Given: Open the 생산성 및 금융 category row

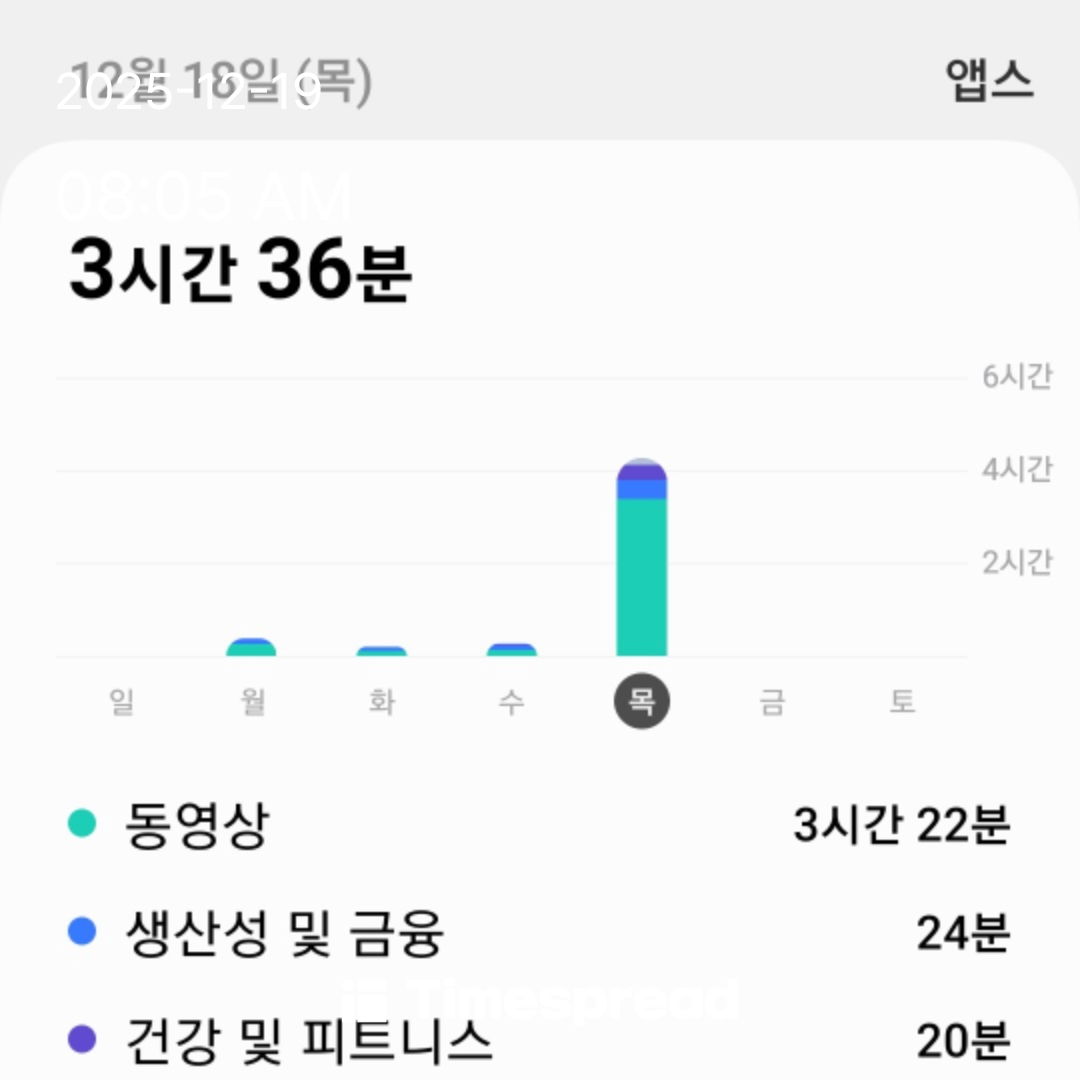Looking at the screenshot, I should pos(540,933).
